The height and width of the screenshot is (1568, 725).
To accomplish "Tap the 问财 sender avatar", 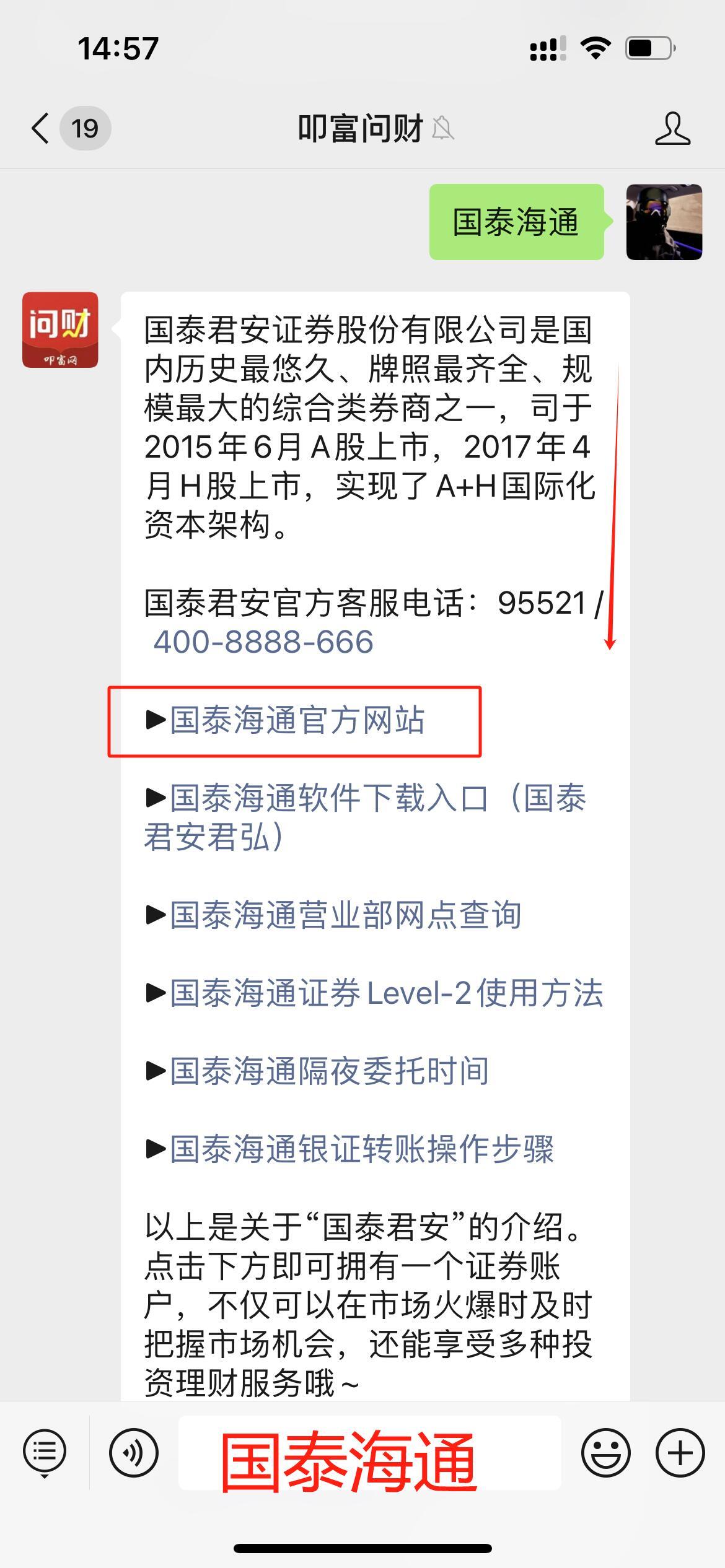I will coord(60,330).
